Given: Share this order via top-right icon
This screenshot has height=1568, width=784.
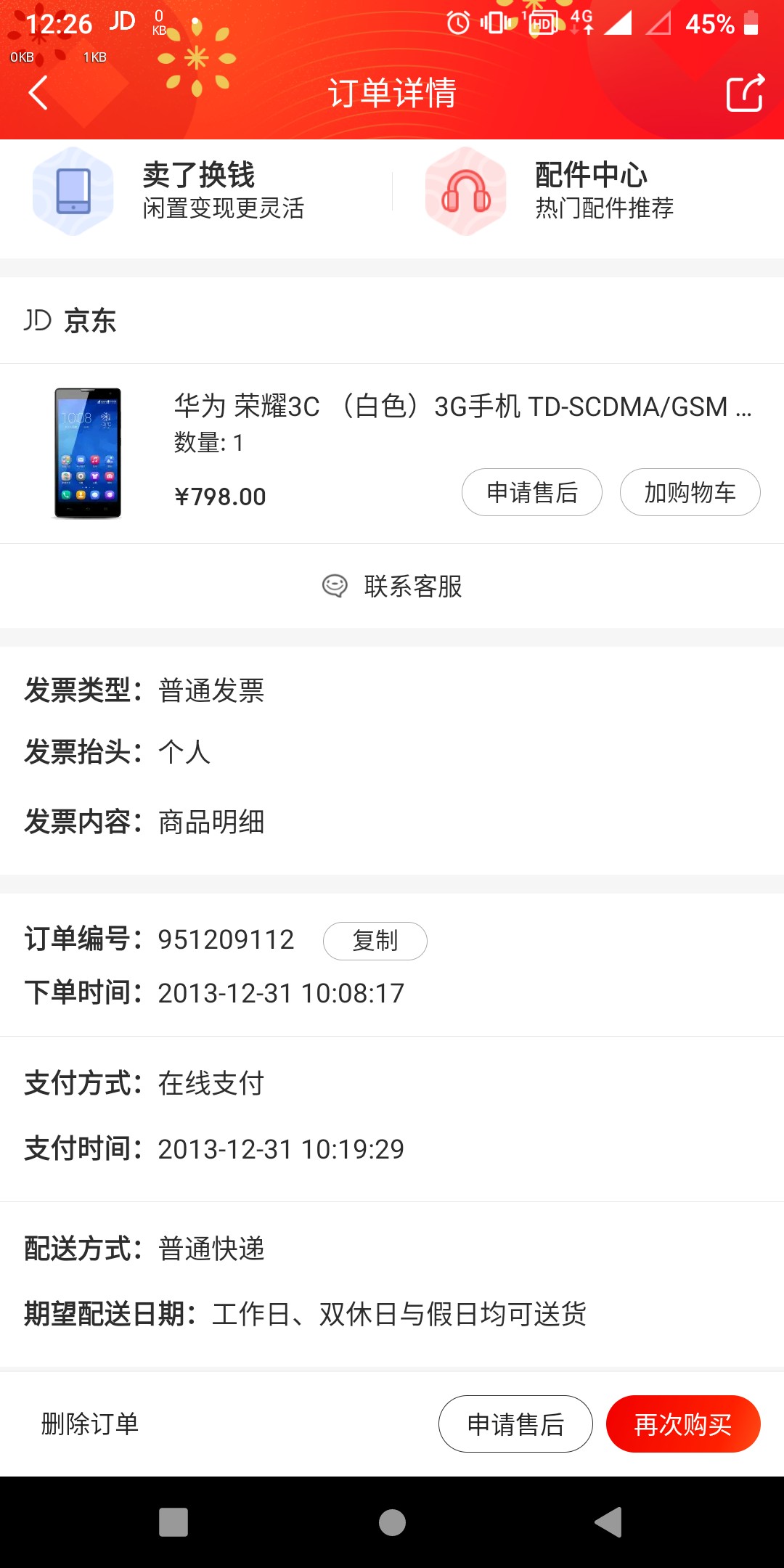Looking at the screenshot, I should 745,93.
